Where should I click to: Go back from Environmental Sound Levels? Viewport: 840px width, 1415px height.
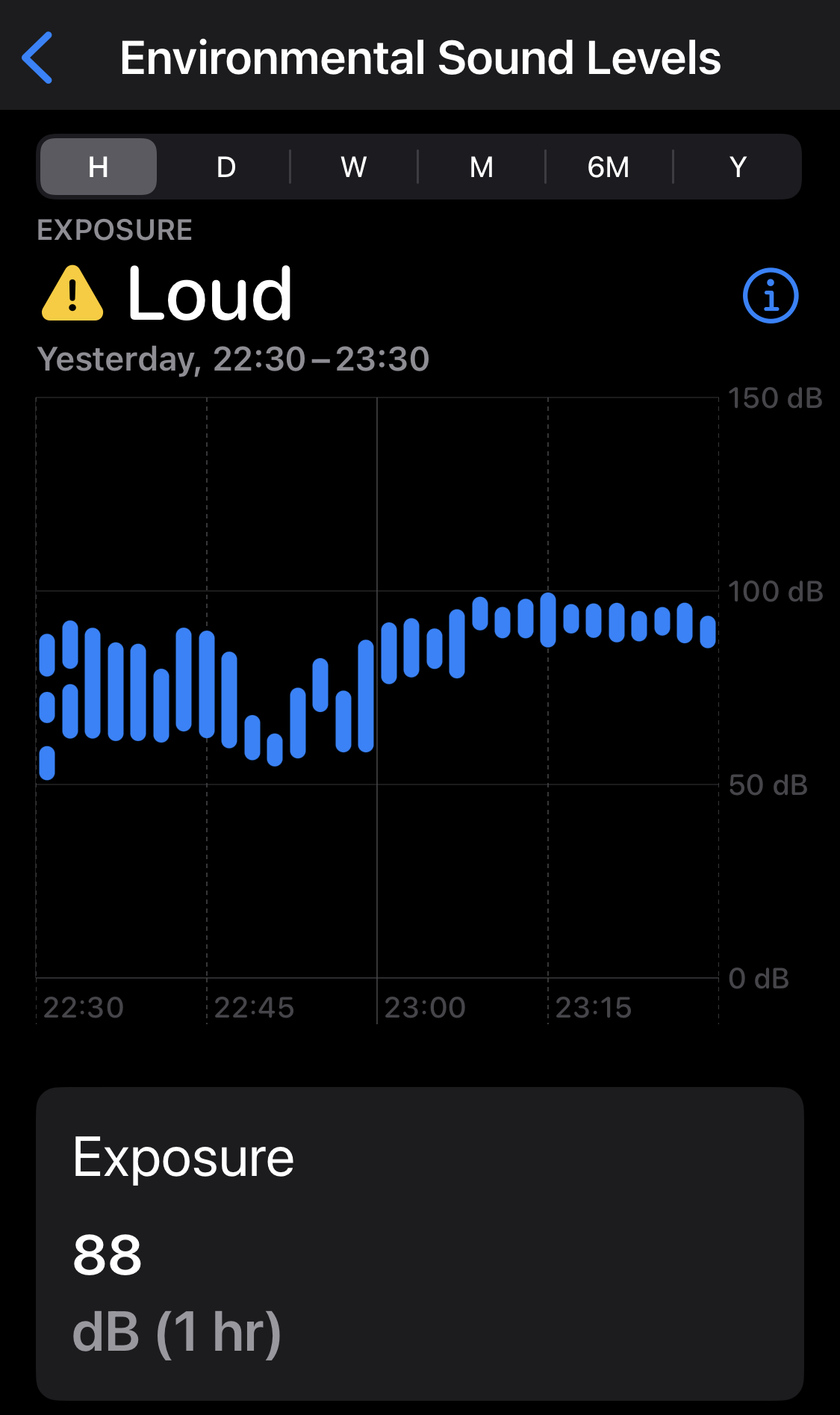(x=37, y=58)
